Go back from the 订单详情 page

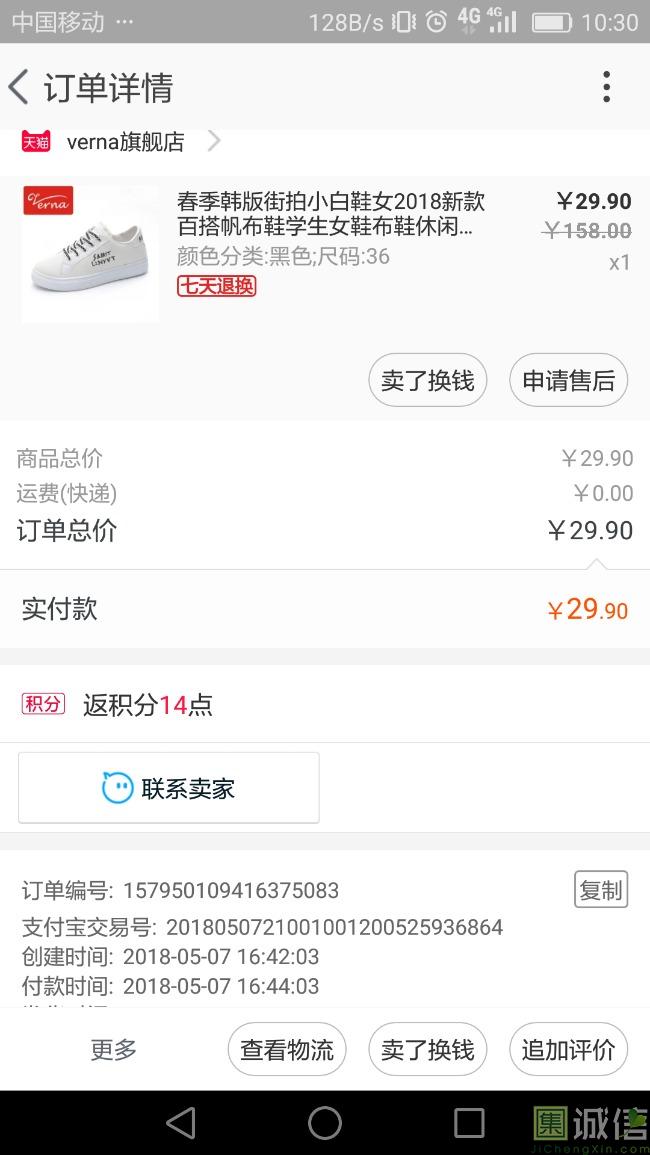(20, 88)
